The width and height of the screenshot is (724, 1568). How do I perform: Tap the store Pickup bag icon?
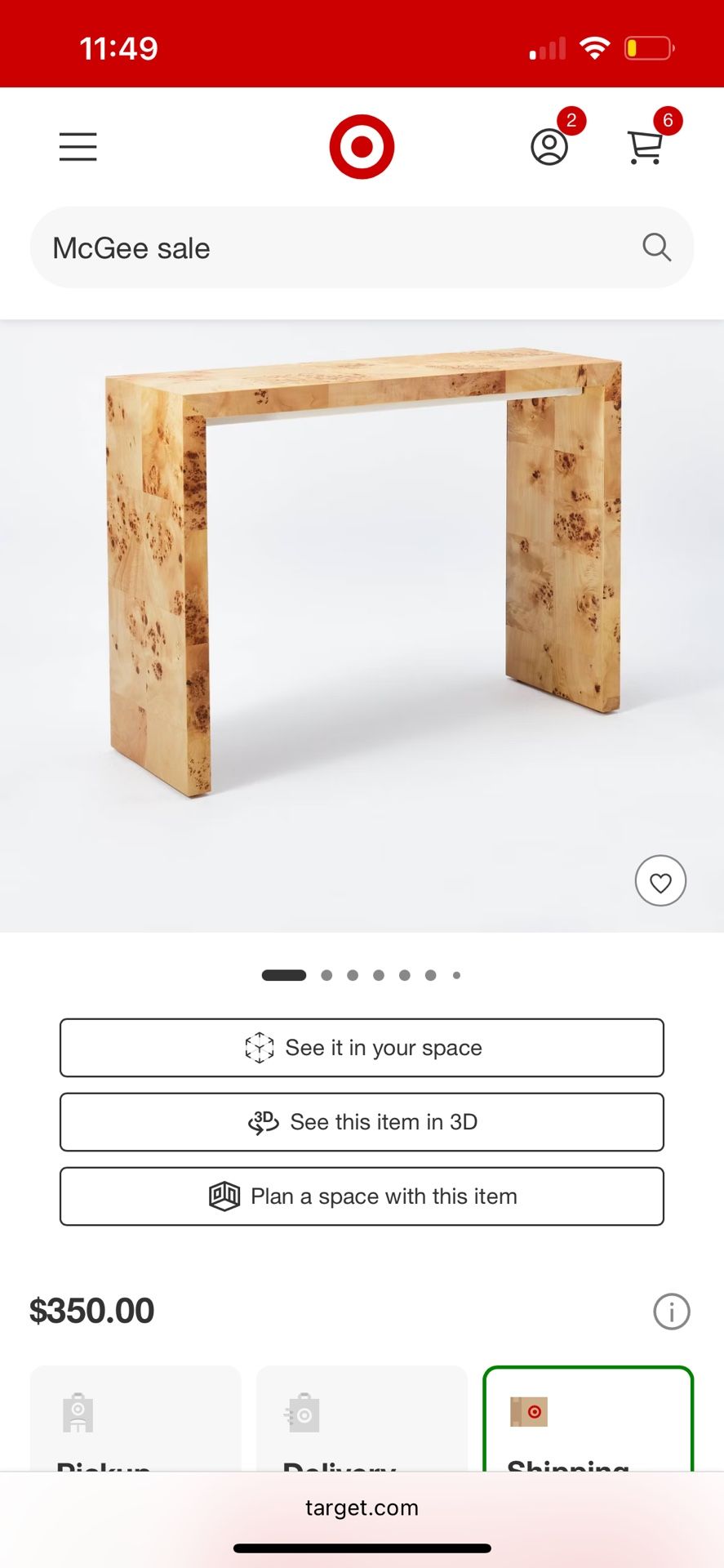77,1412
